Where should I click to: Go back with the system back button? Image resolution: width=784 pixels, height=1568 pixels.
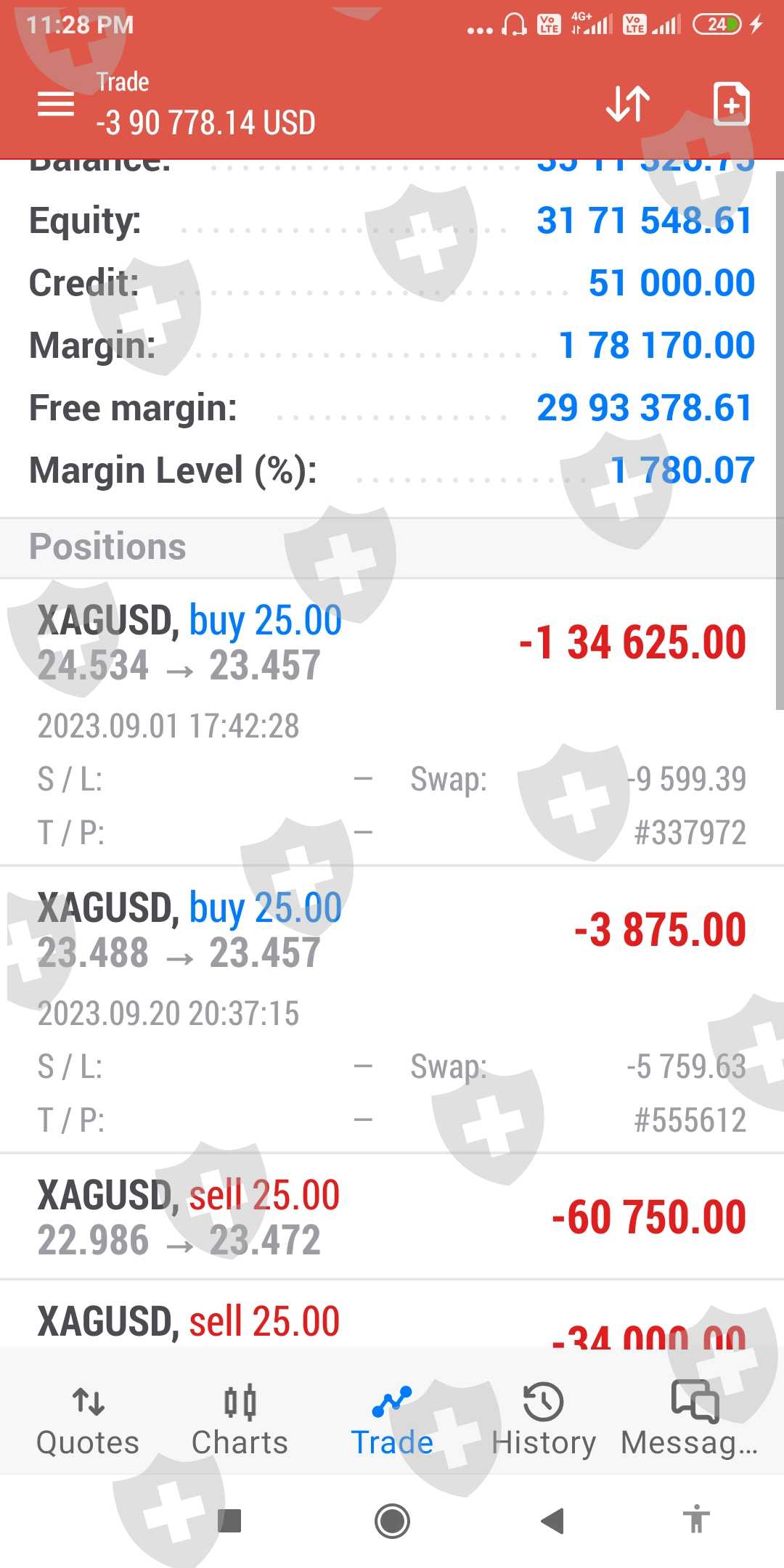(x=552, y=1521)
